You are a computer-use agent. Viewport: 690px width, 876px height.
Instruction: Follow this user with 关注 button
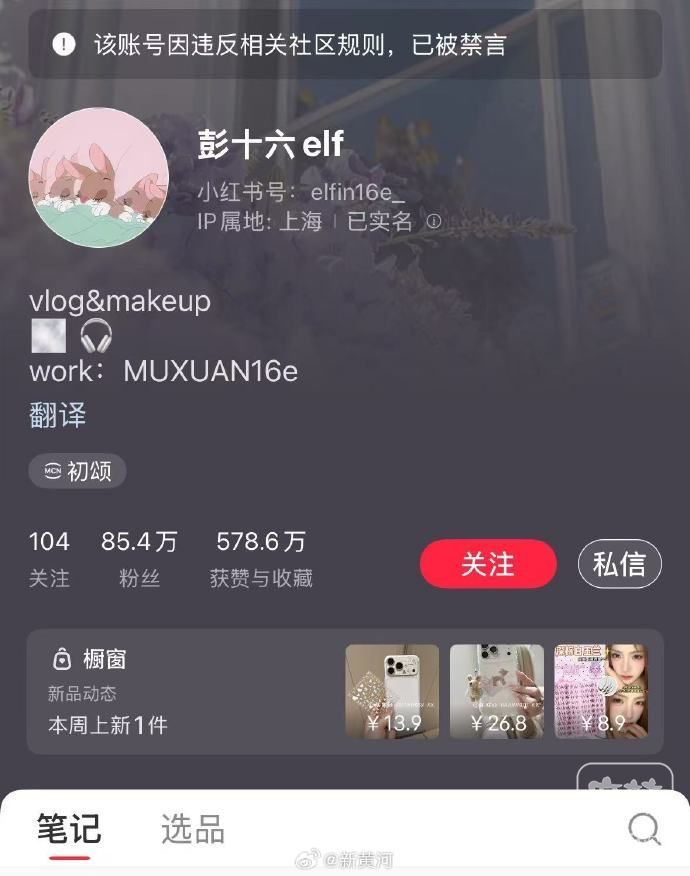pos(488,564)
